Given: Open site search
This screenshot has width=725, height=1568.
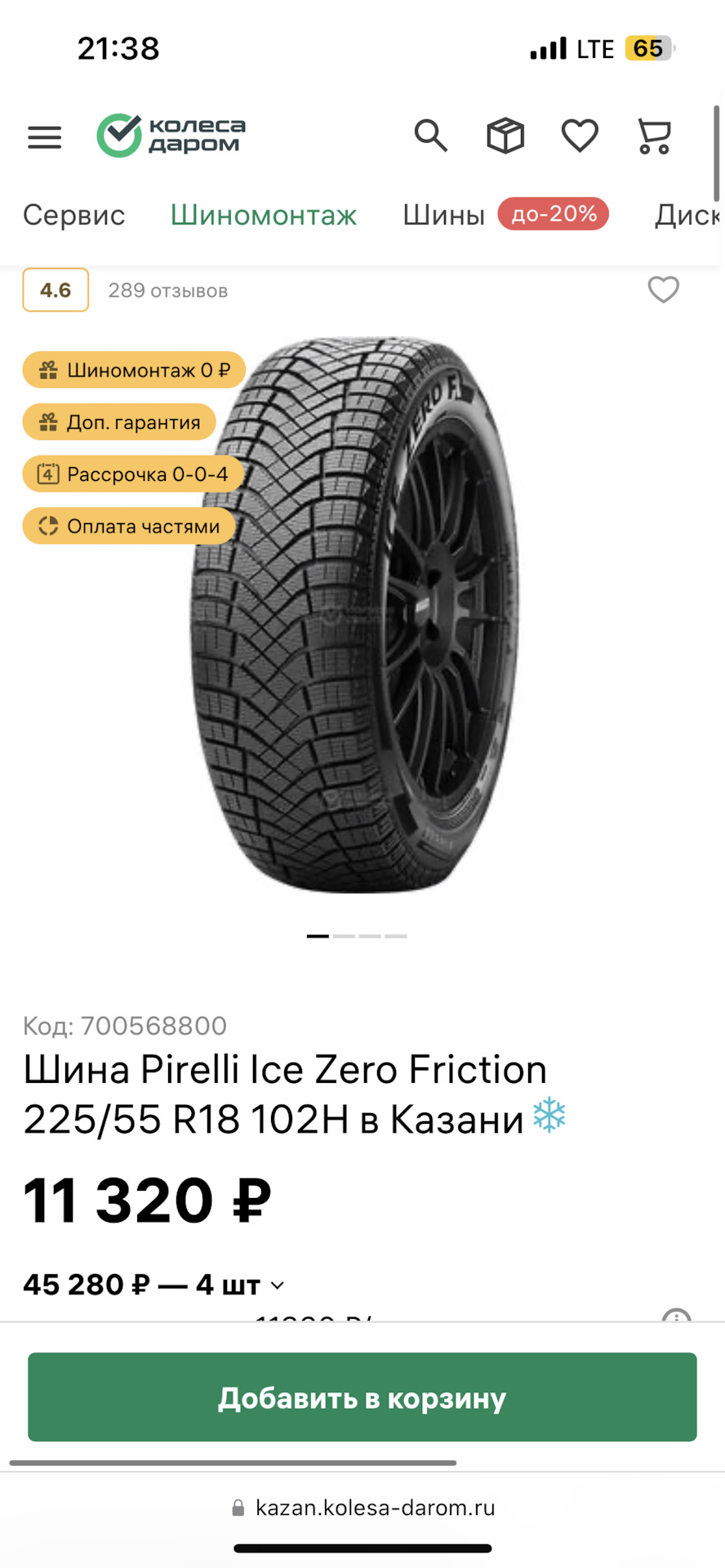Looking at the screenshot, I should 430,136.
